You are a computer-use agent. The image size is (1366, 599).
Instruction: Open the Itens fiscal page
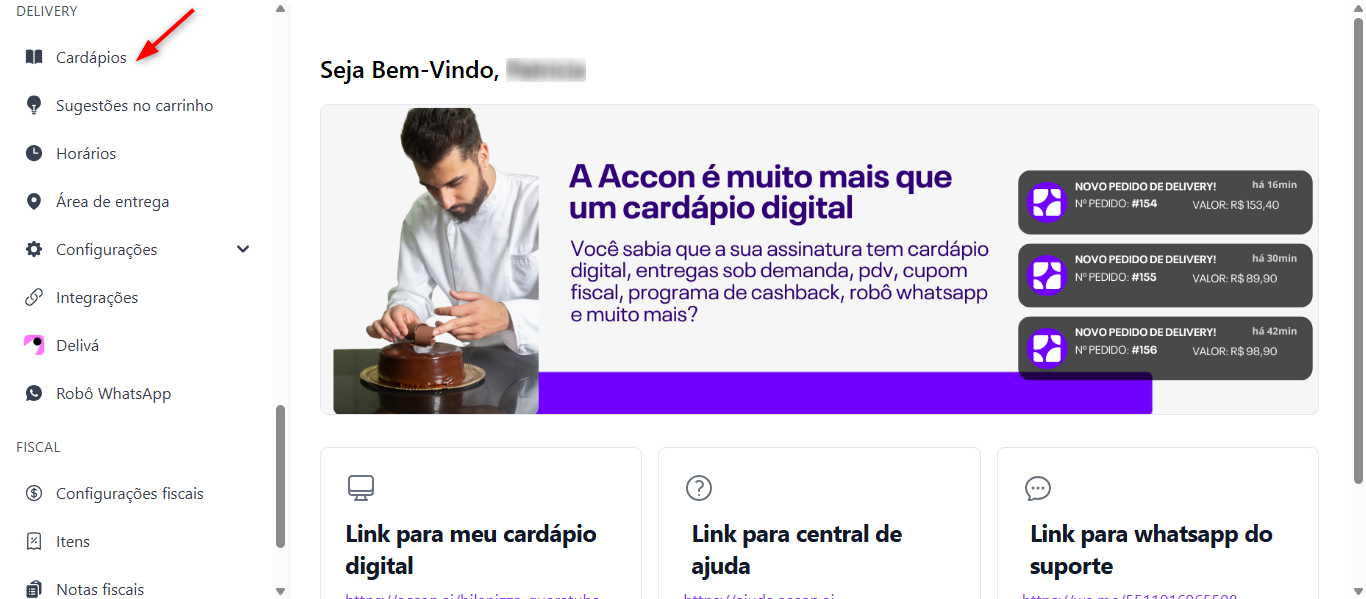pos(73,542)
